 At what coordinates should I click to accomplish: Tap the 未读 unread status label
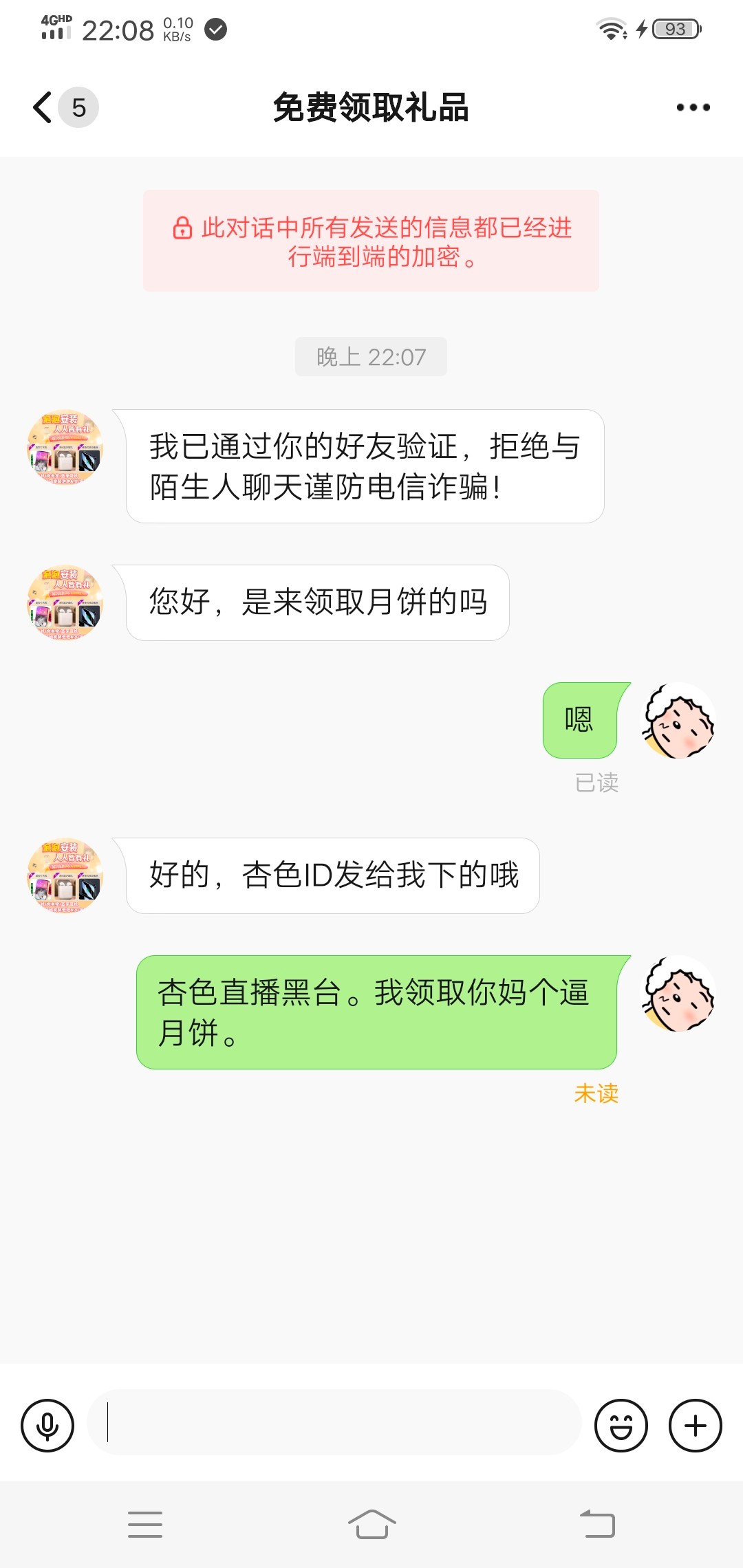pyautogui.click(x=596, y=1092)
